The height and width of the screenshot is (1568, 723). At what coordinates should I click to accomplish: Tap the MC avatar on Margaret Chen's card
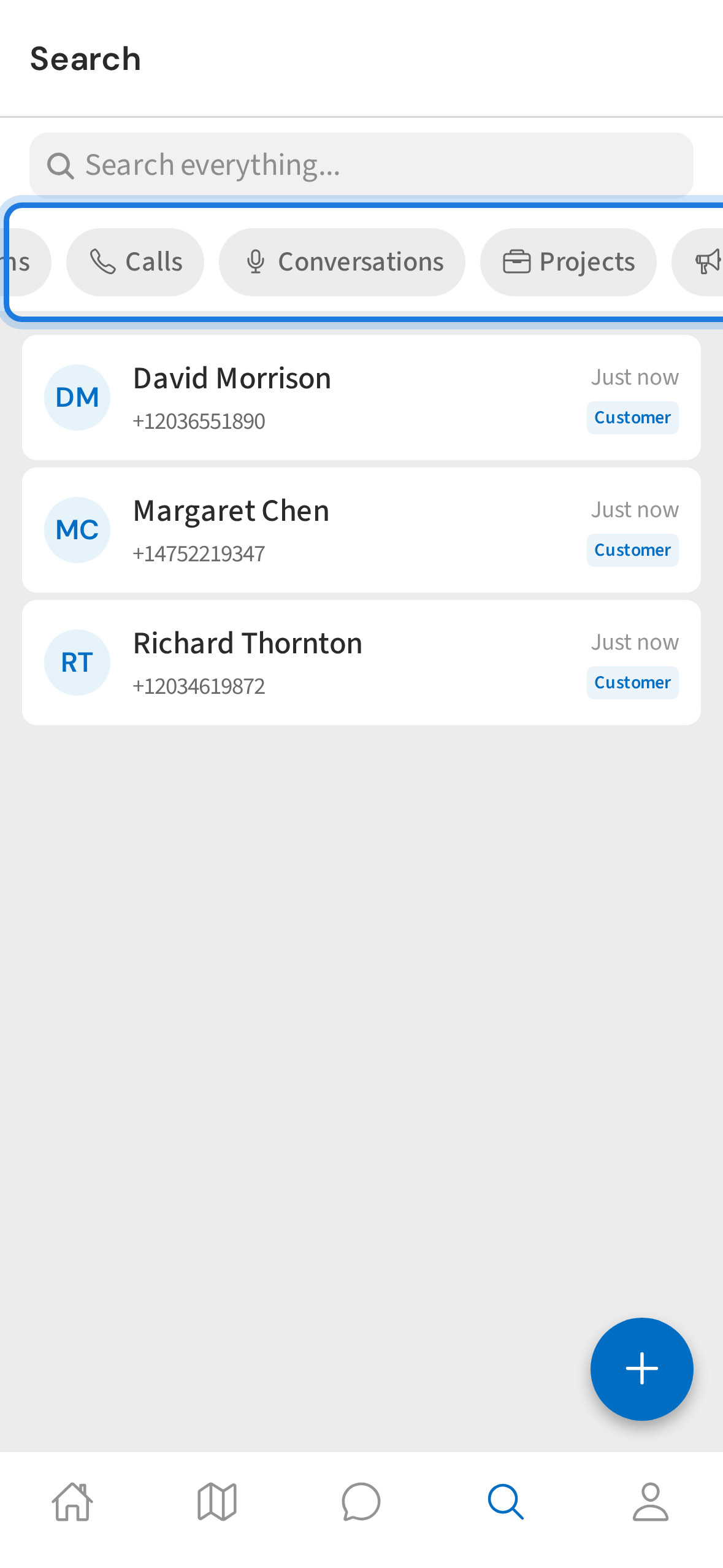(77, 529)
